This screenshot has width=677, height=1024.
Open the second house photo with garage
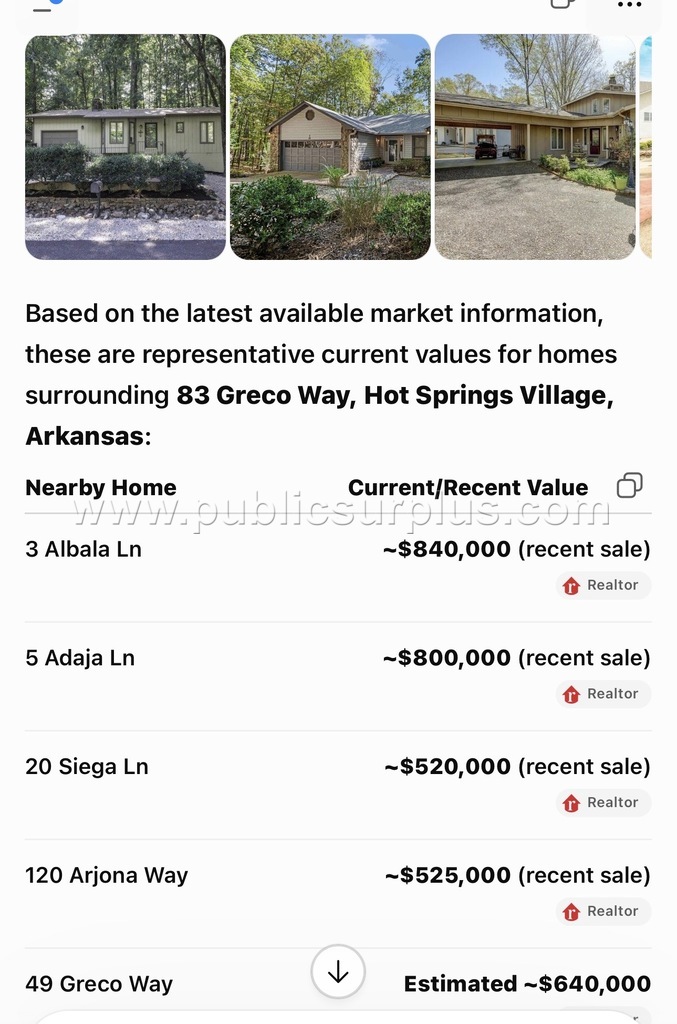(x=330, y=147)
